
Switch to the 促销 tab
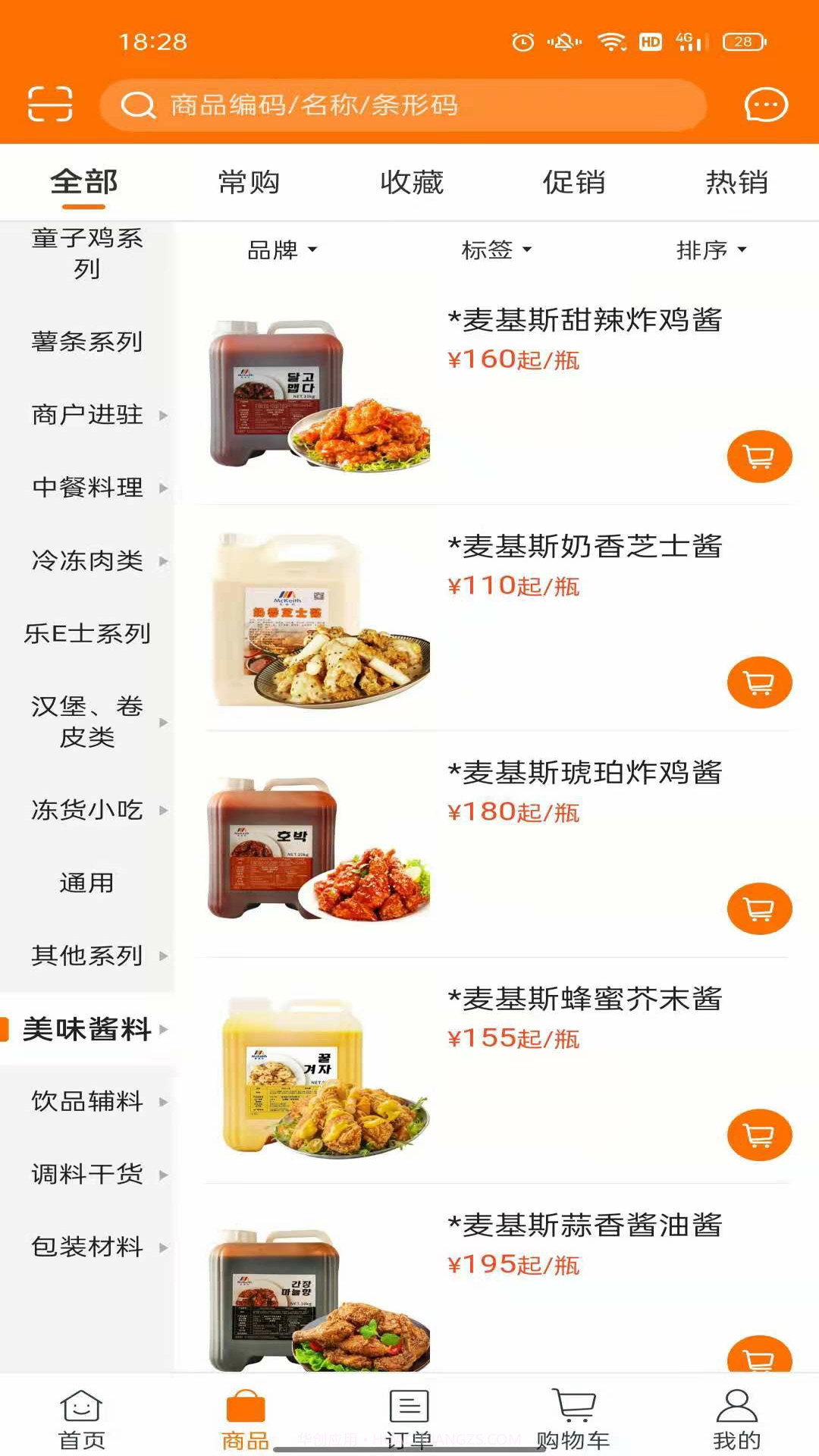(574, 182)
